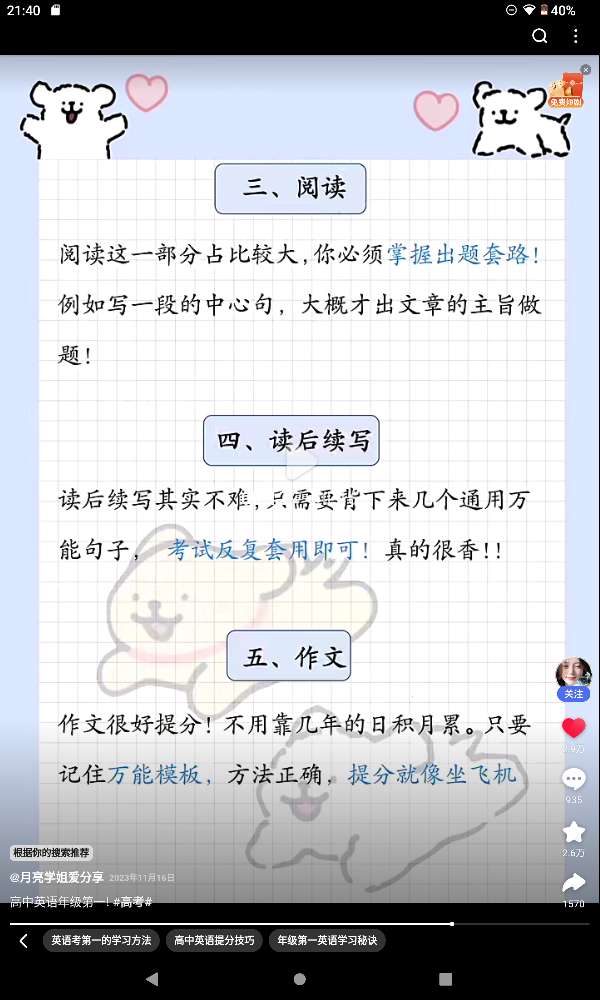Select the 高中英语提分技巧 chip

[x=214, y=941]
